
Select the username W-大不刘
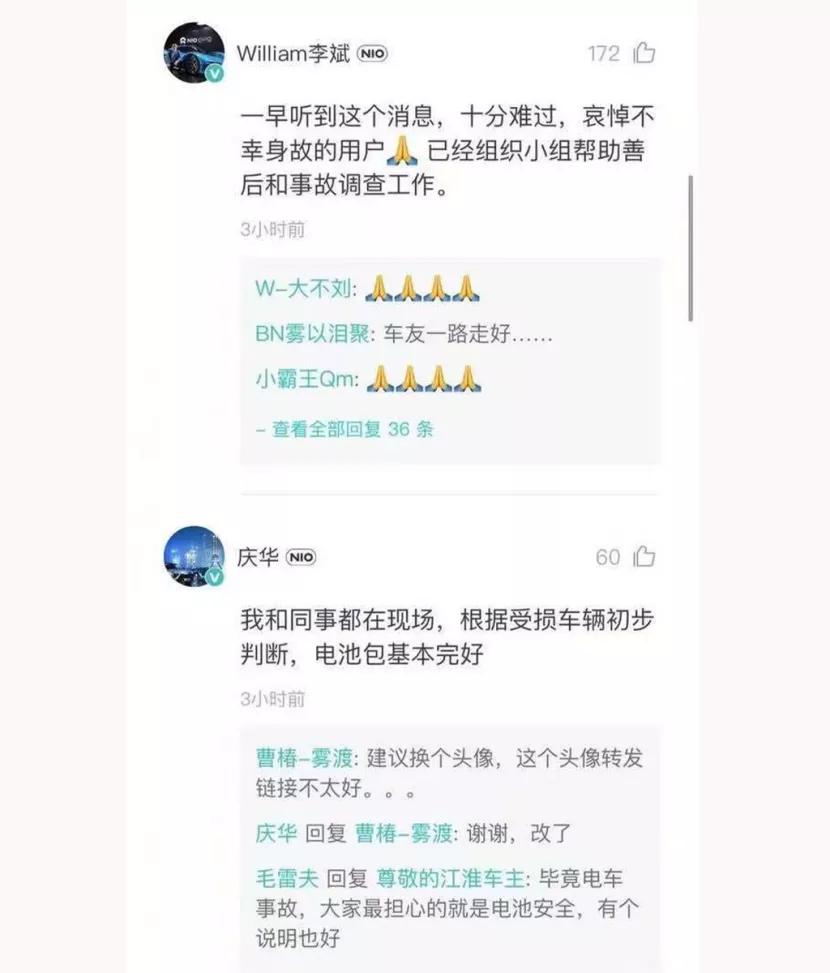297,289
